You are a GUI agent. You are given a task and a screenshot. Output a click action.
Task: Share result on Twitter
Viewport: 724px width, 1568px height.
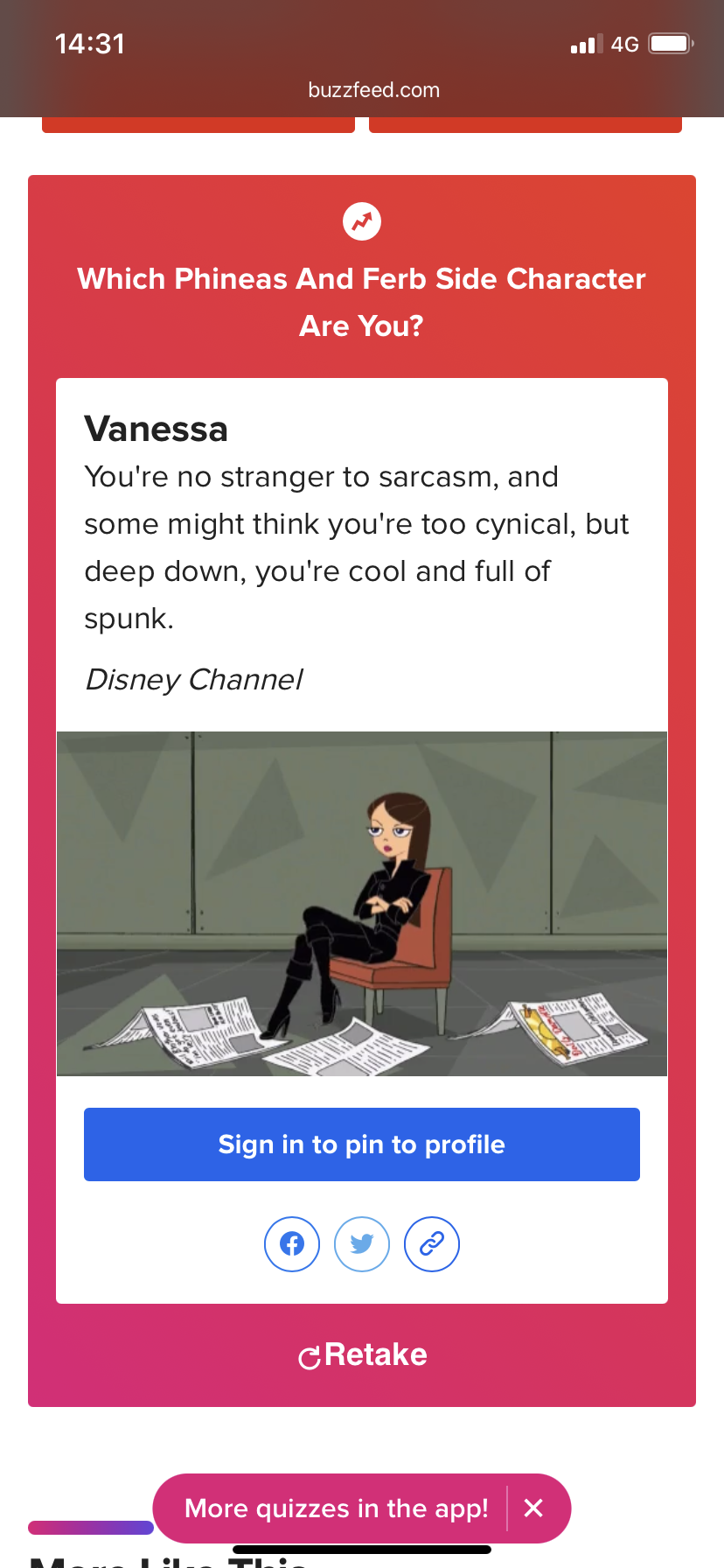click(x=362, y=1244)
